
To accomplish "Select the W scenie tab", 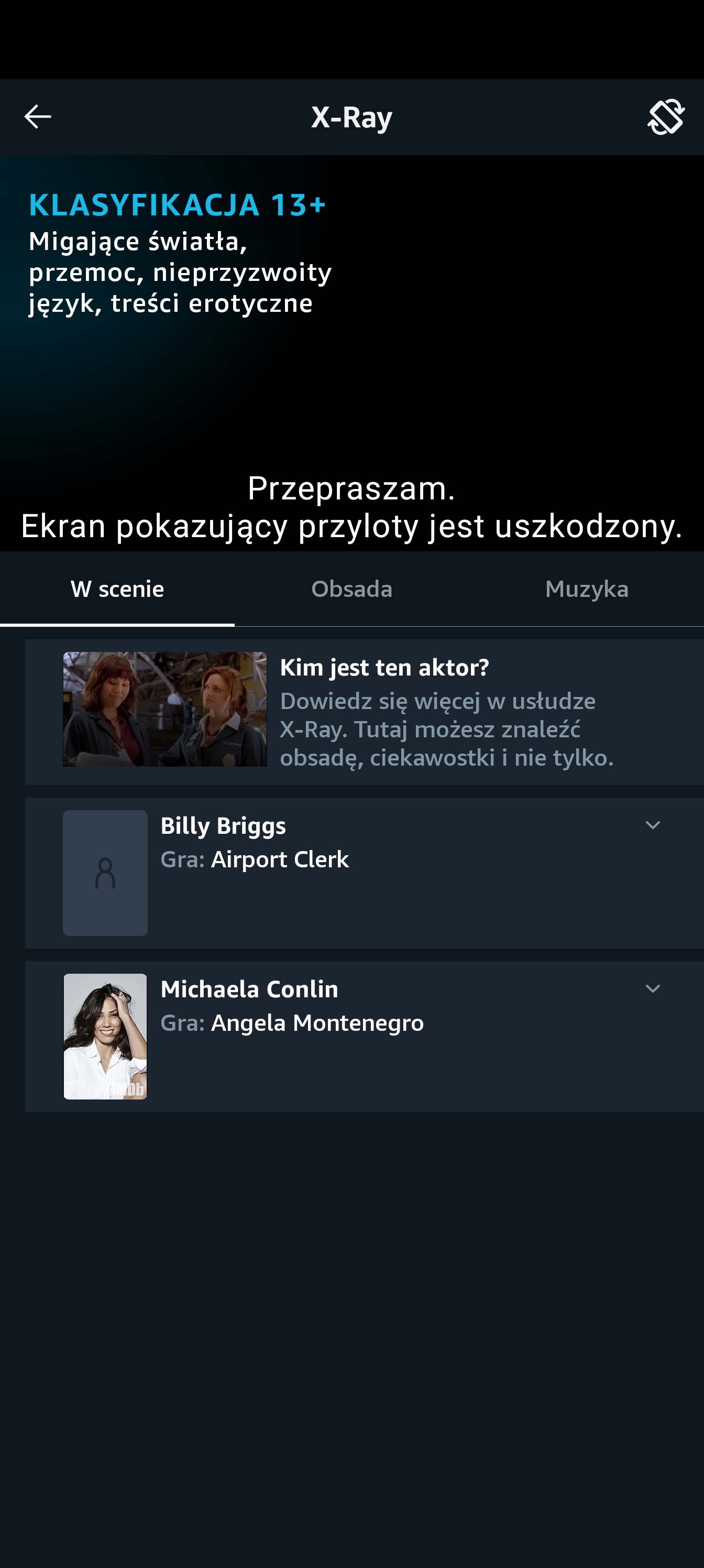I will point(117,589).
